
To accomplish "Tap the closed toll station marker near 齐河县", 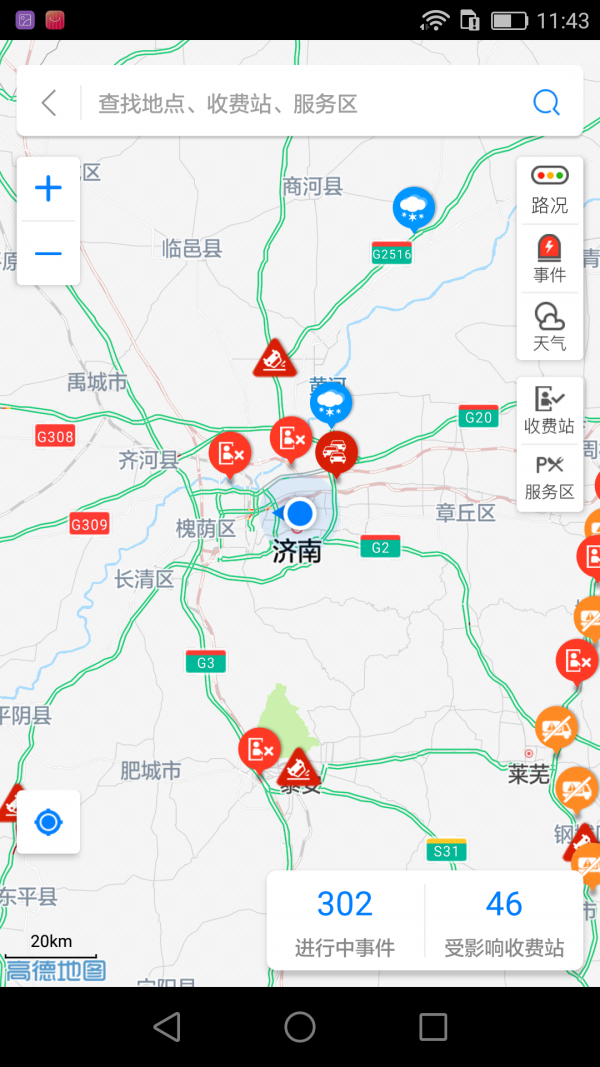I will pyautogui.click(x=230, y=453).
